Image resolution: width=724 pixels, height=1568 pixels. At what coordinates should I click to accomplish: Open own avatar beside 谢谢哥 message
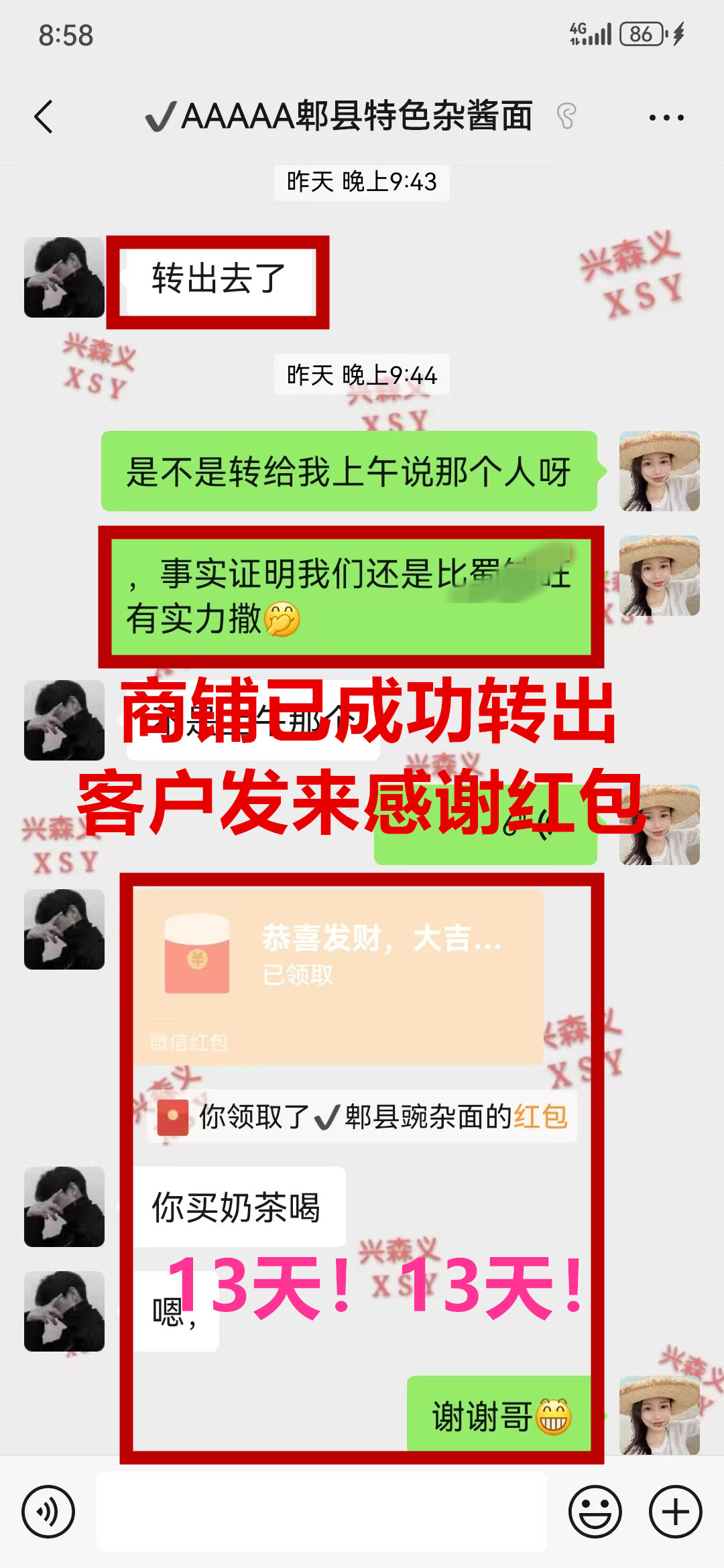click(659, 1415)
